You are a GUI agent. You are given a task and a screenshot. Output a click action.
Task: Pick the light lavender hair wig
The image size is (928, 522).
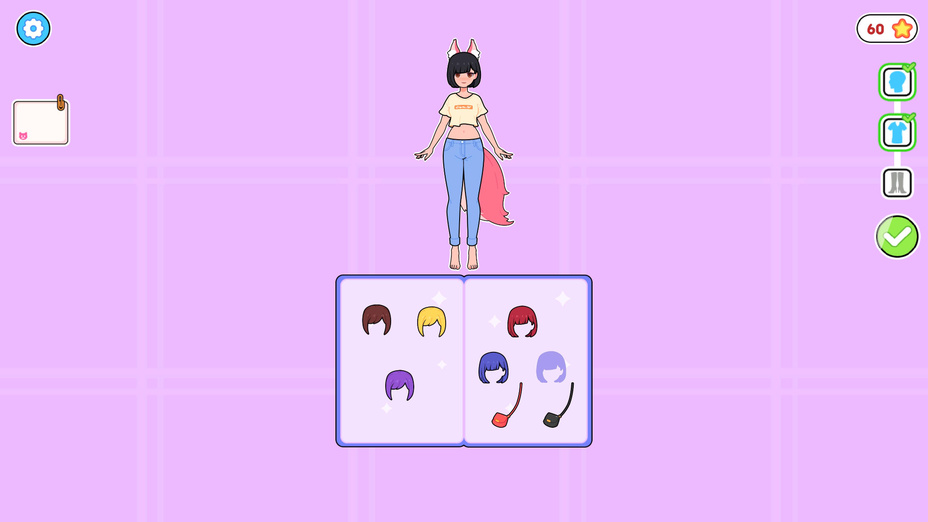(x=551, y=367)
